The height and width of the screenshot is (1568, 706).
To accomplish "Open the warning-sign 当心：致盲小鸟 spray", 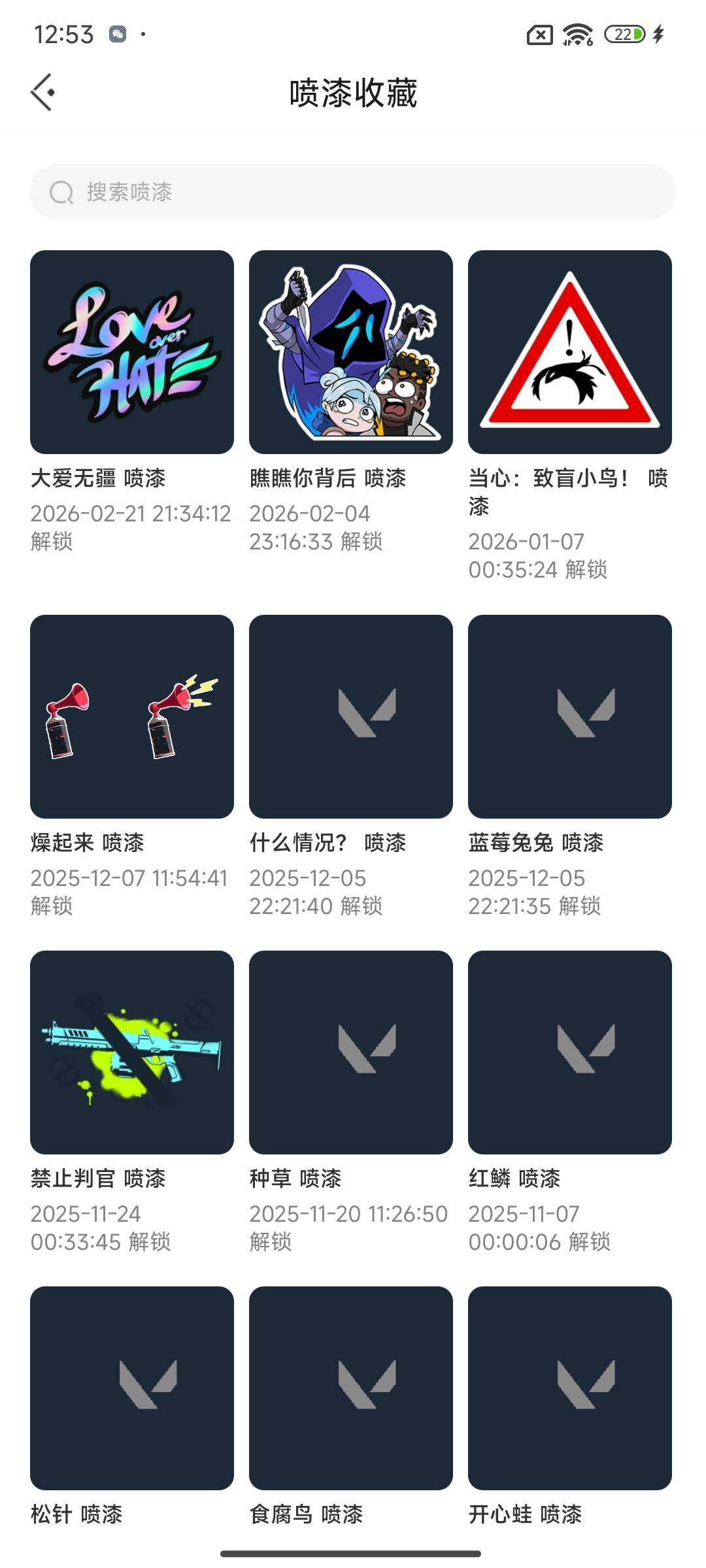I will coord(569,351).
